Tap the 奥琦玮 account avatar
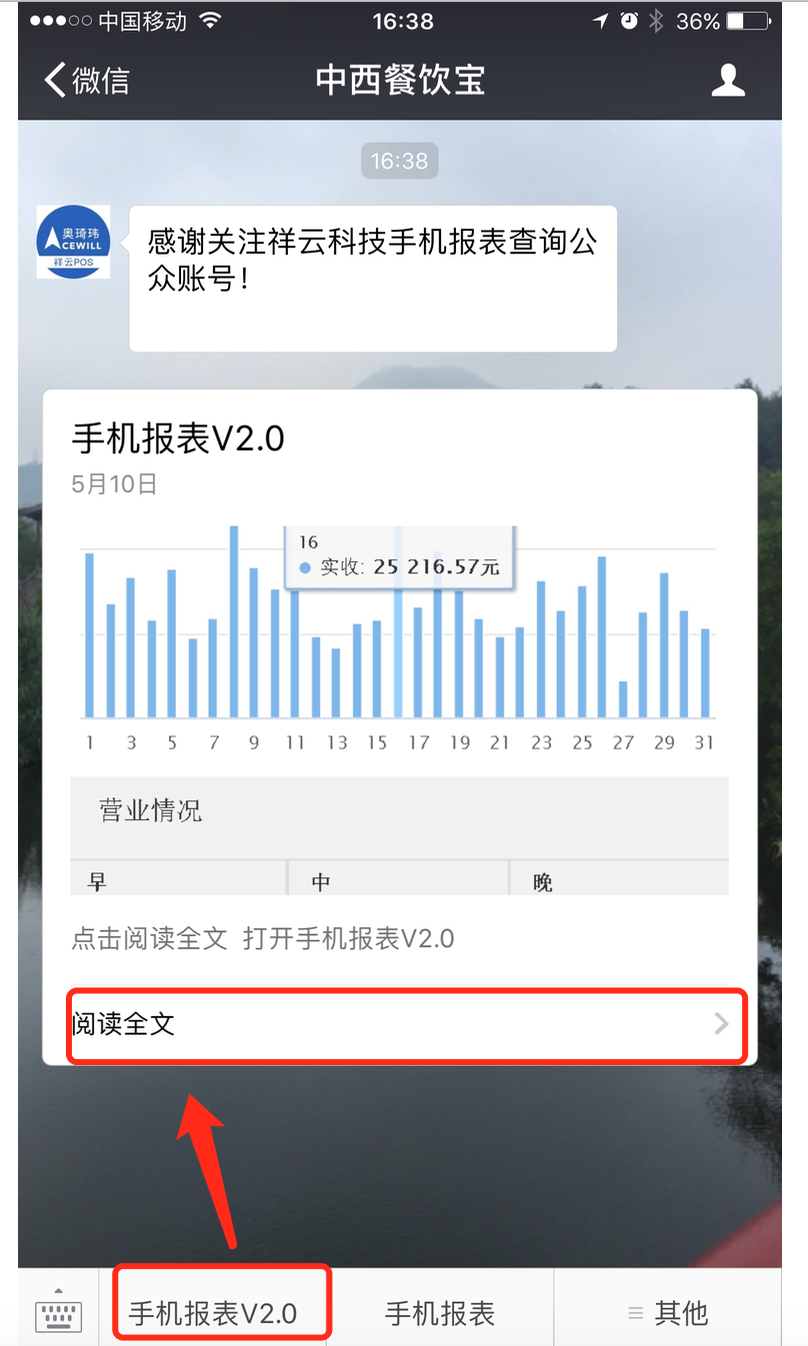This screenshot has height=1346, width=808. pyautogui.click(x=73, y=242)
